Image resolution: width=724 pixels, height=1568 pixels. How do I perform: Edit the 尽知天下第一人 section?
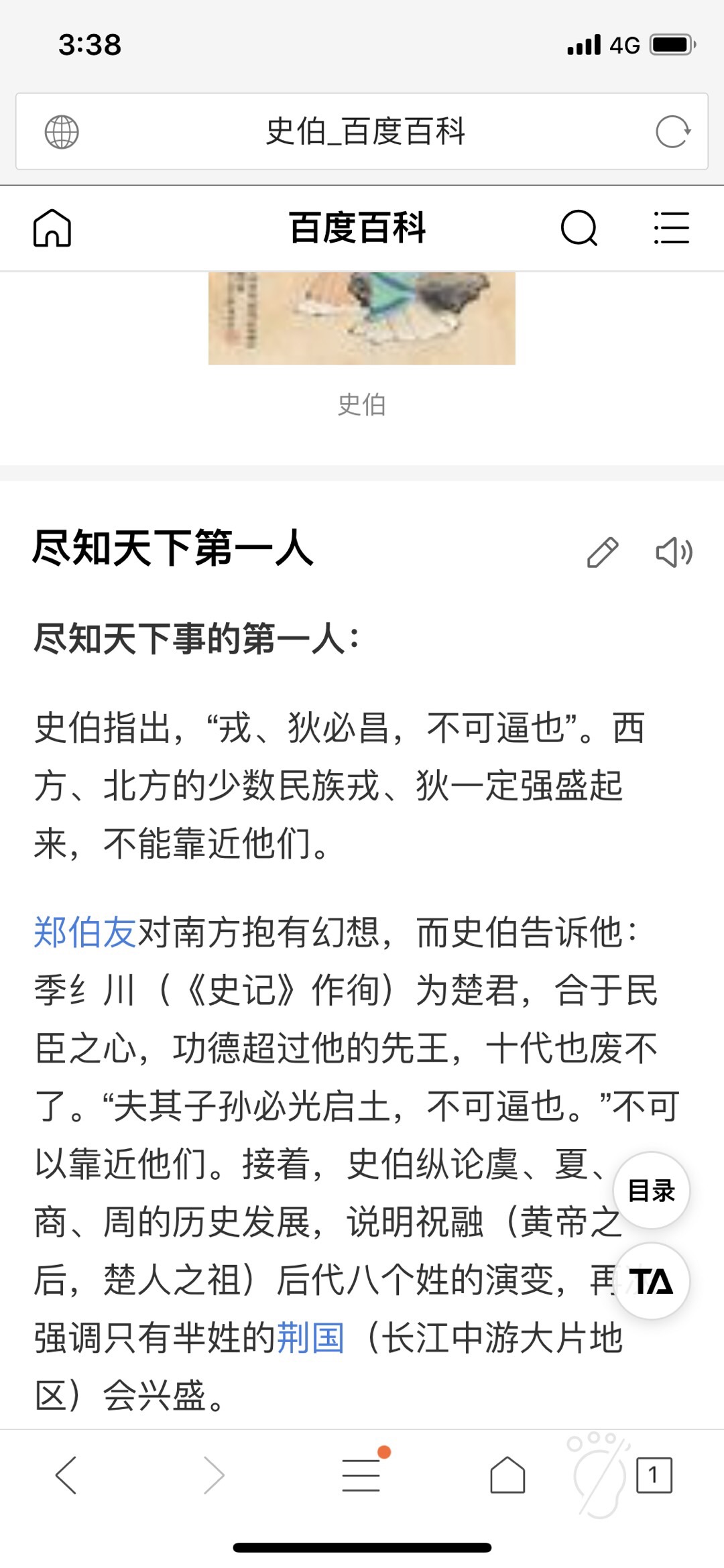[x=602, y=552]
